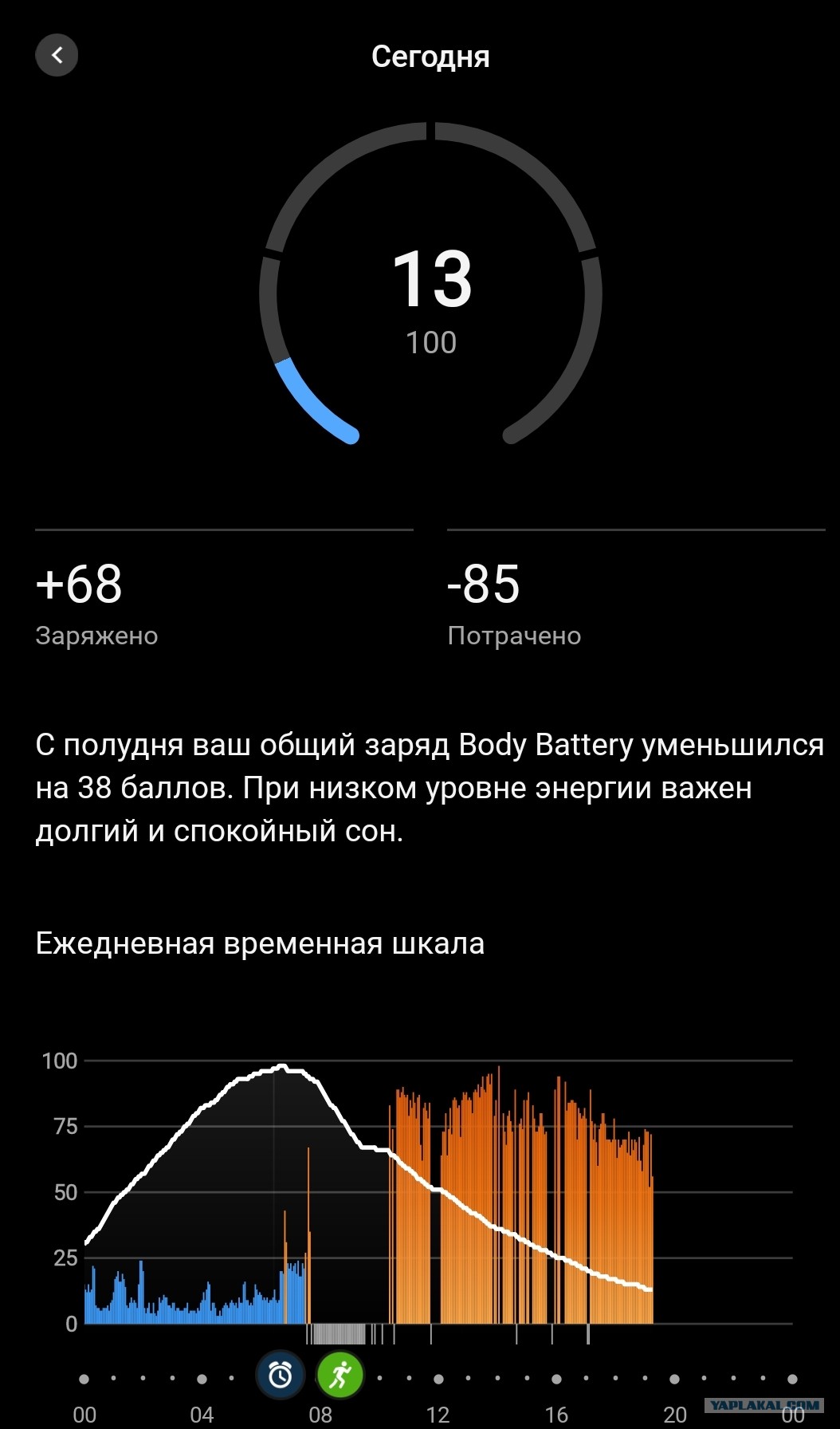Open the green running activity marker
Viewport: 840px width, 1429px height.
click(x=340, y=1375)
